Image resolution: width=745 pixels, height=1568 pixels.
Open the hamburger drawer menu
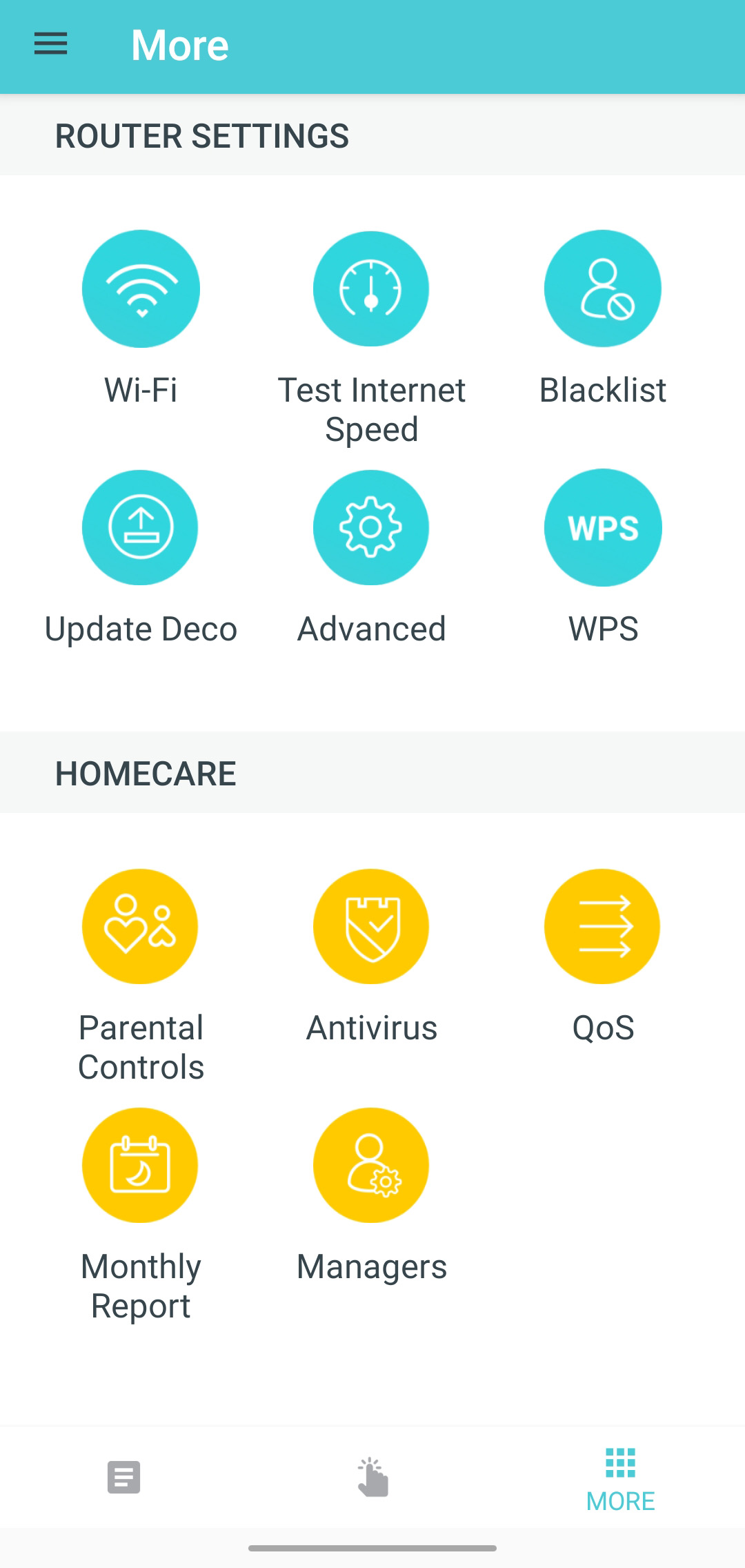pyautogui.click(x=51, y=44)
